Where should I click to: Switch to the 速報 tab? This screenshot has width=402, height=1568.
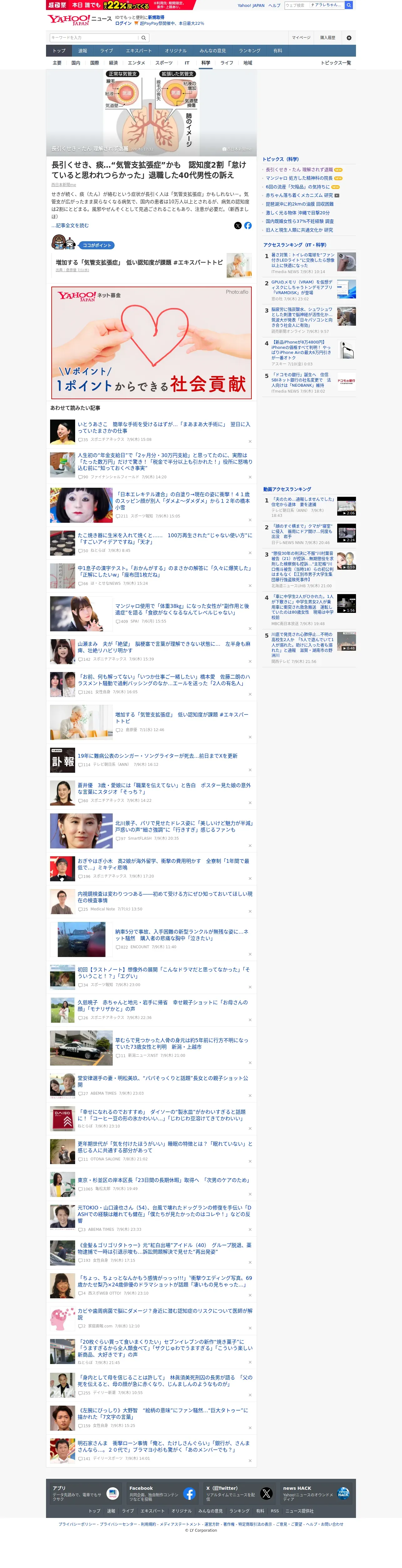(x=82, y=50)
